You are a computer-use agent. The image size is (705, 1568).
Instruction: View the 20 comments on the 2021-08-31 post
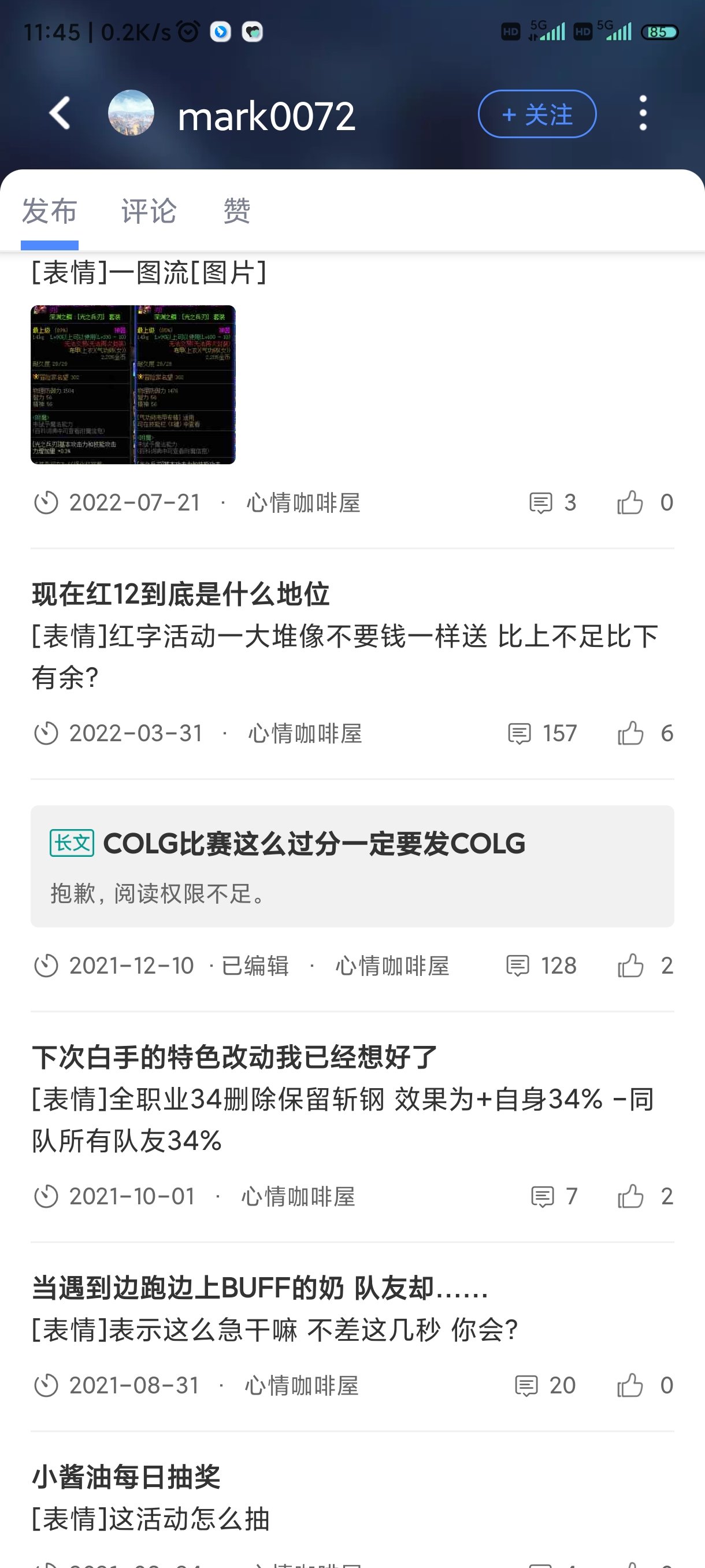click(545, 1386)
